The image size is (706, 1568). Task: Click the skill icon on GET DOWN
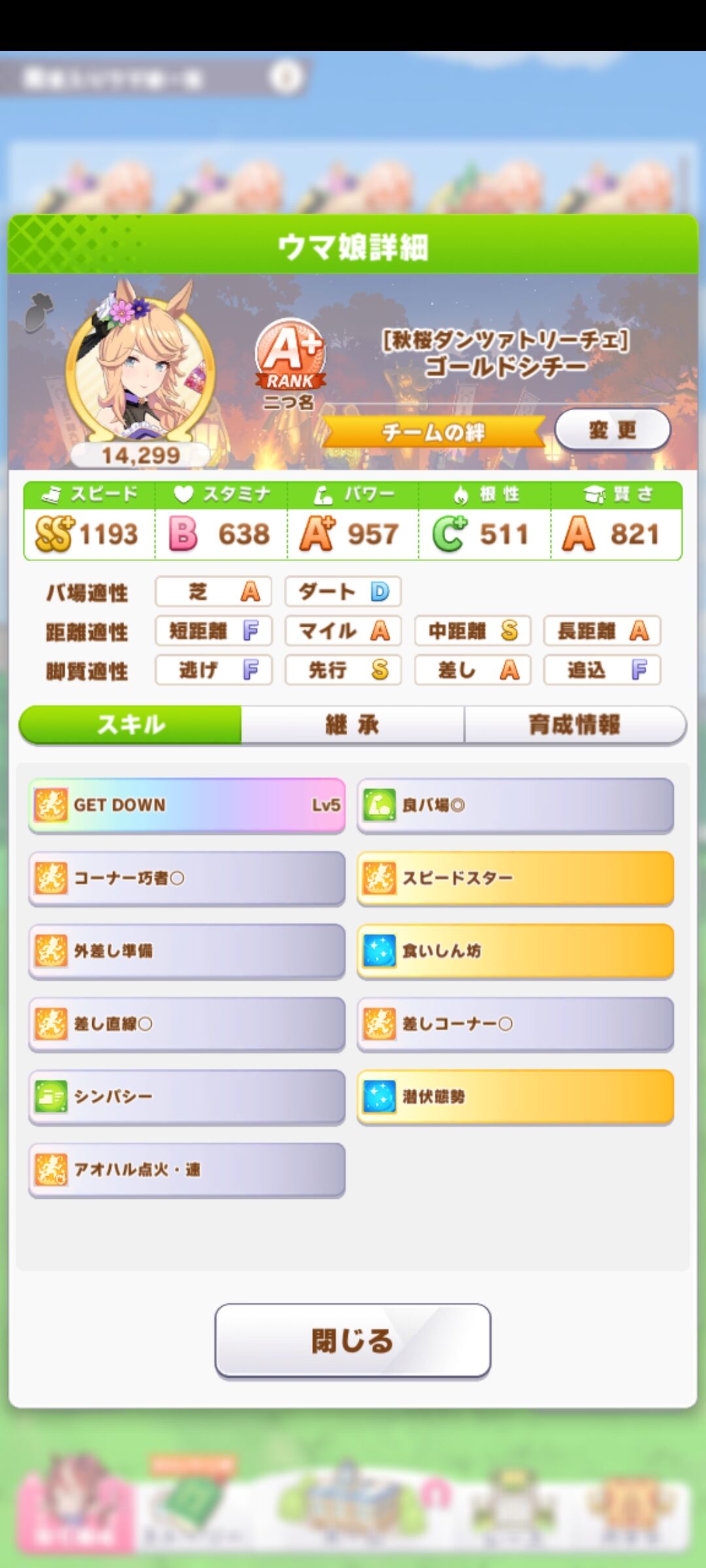pos(51,805)
